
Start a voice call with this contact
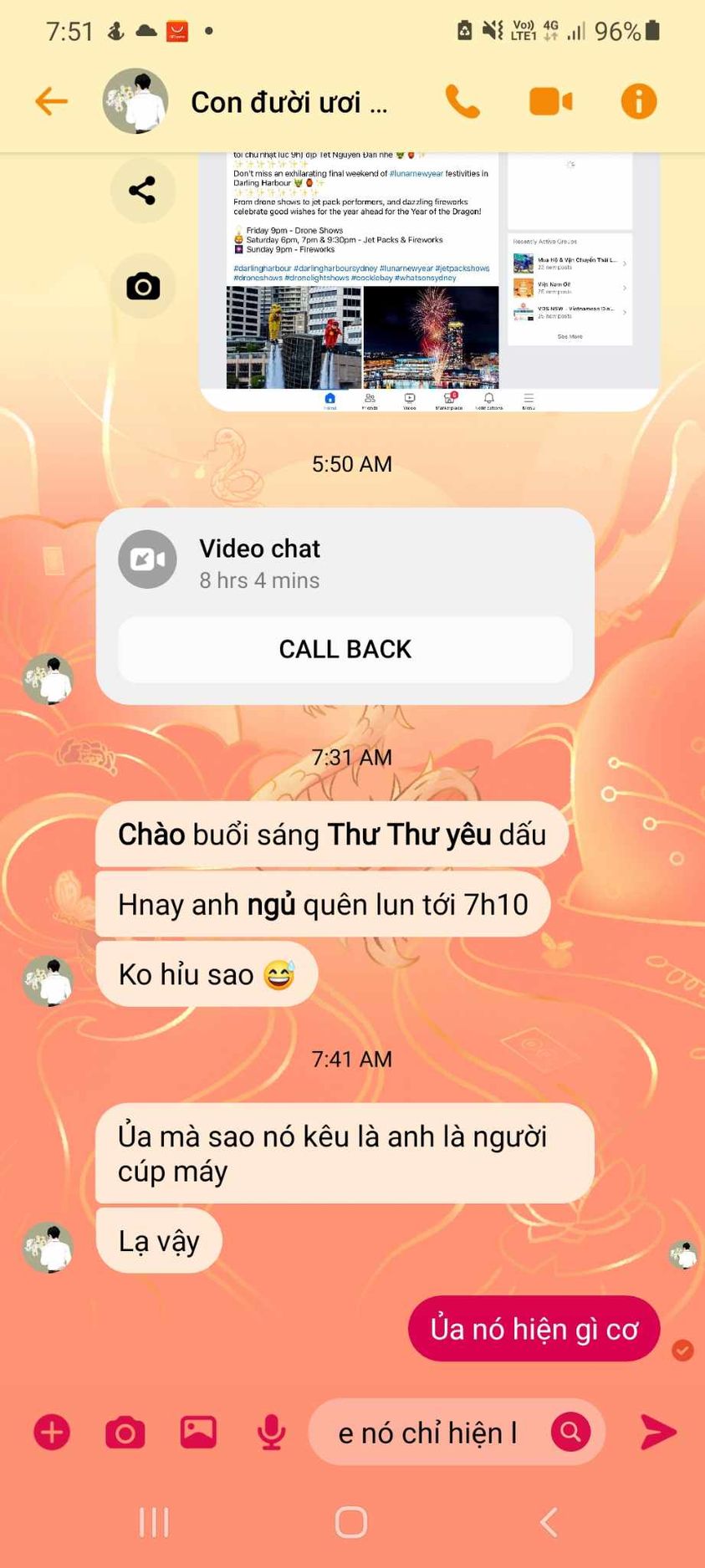[x=462, y=102]
